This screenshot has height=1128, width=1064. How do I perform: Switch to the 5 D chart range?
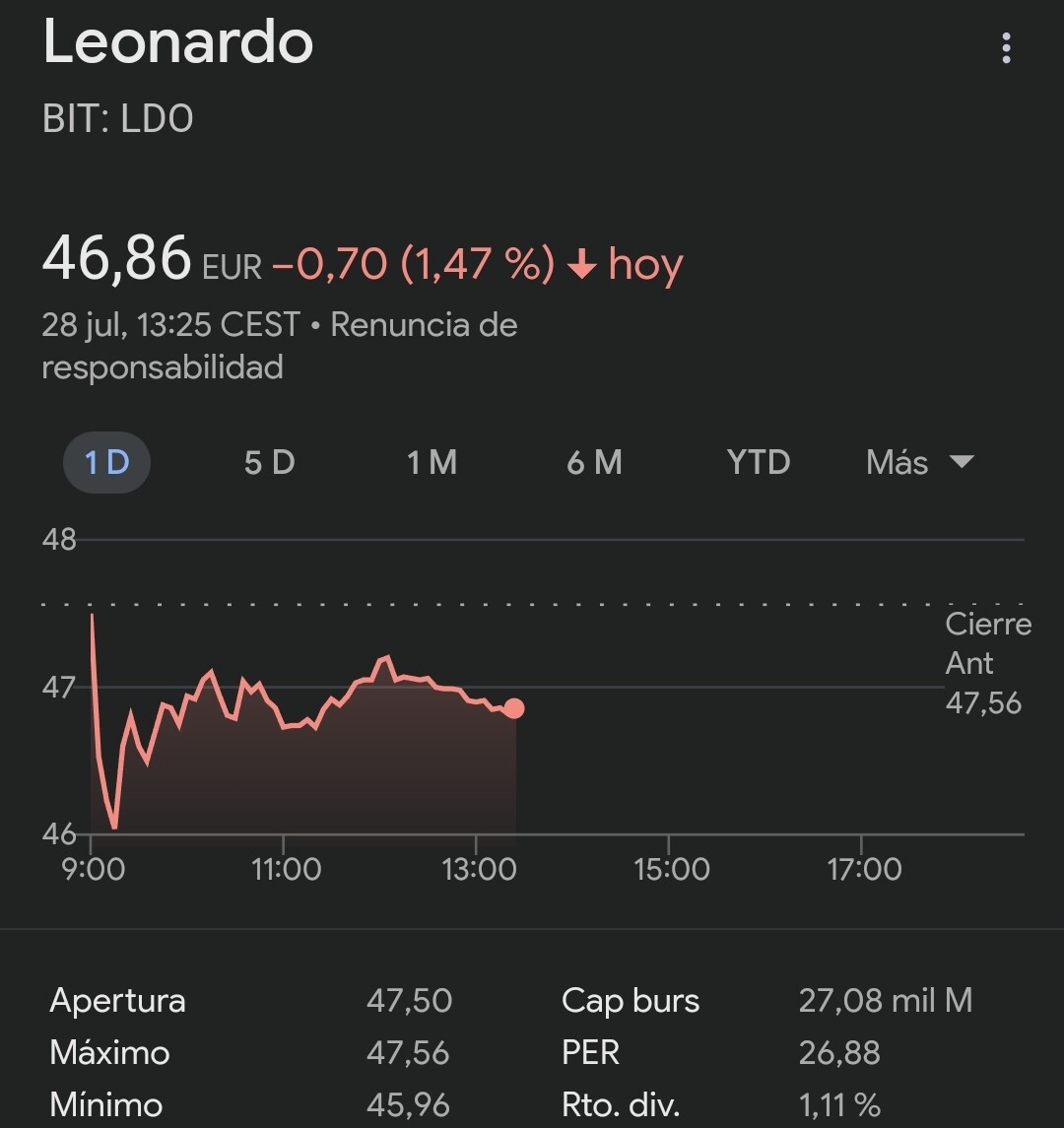269,462
